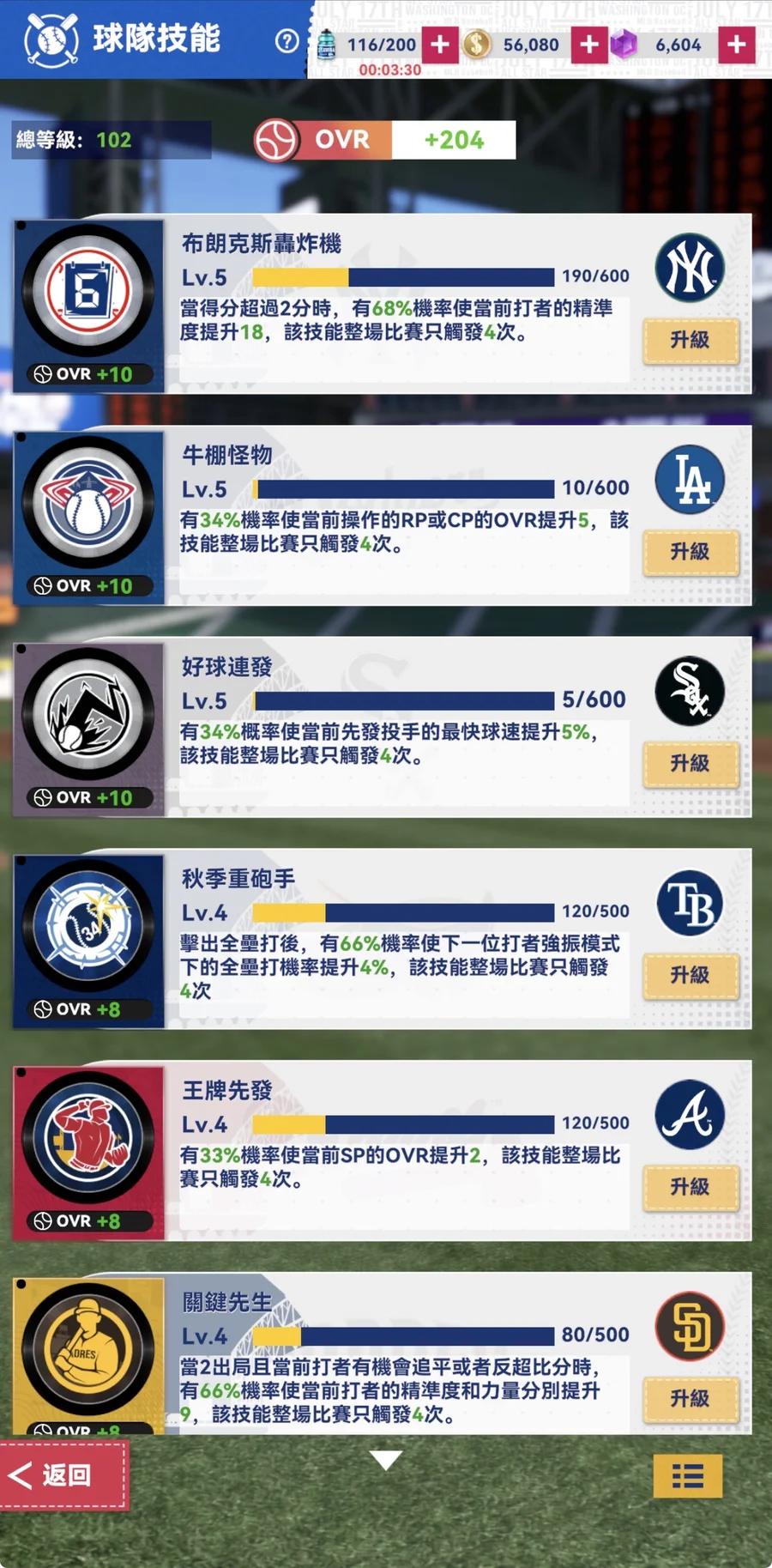
Task: Open the help question mark icon
Action: click(x=287, y=41)
